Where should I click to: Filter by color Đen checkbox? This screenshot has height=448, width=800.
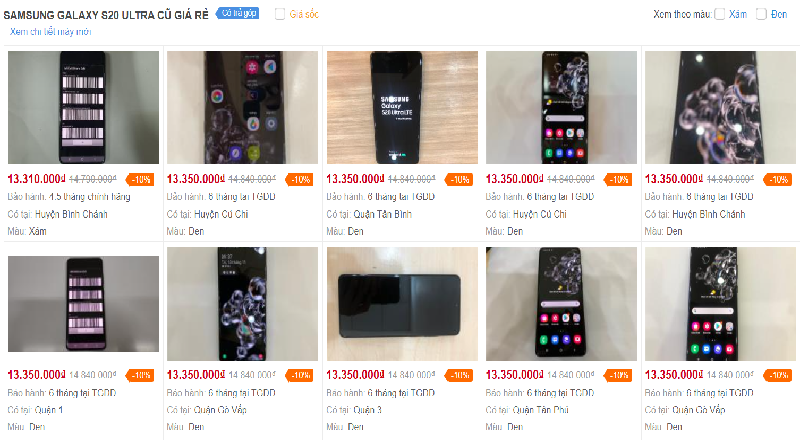[761, 14]
